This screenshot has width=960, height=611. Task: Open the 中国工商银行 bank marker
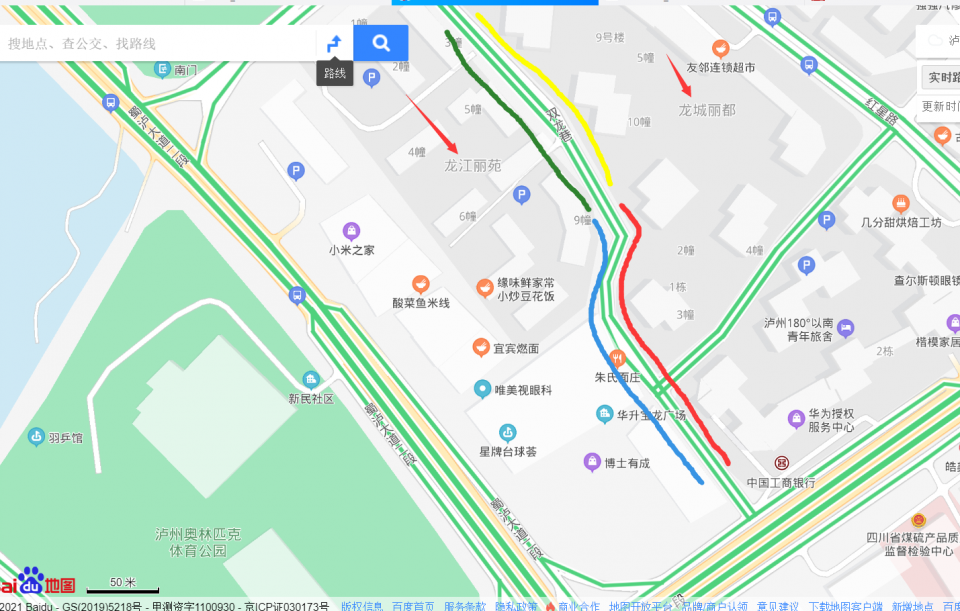781,464
